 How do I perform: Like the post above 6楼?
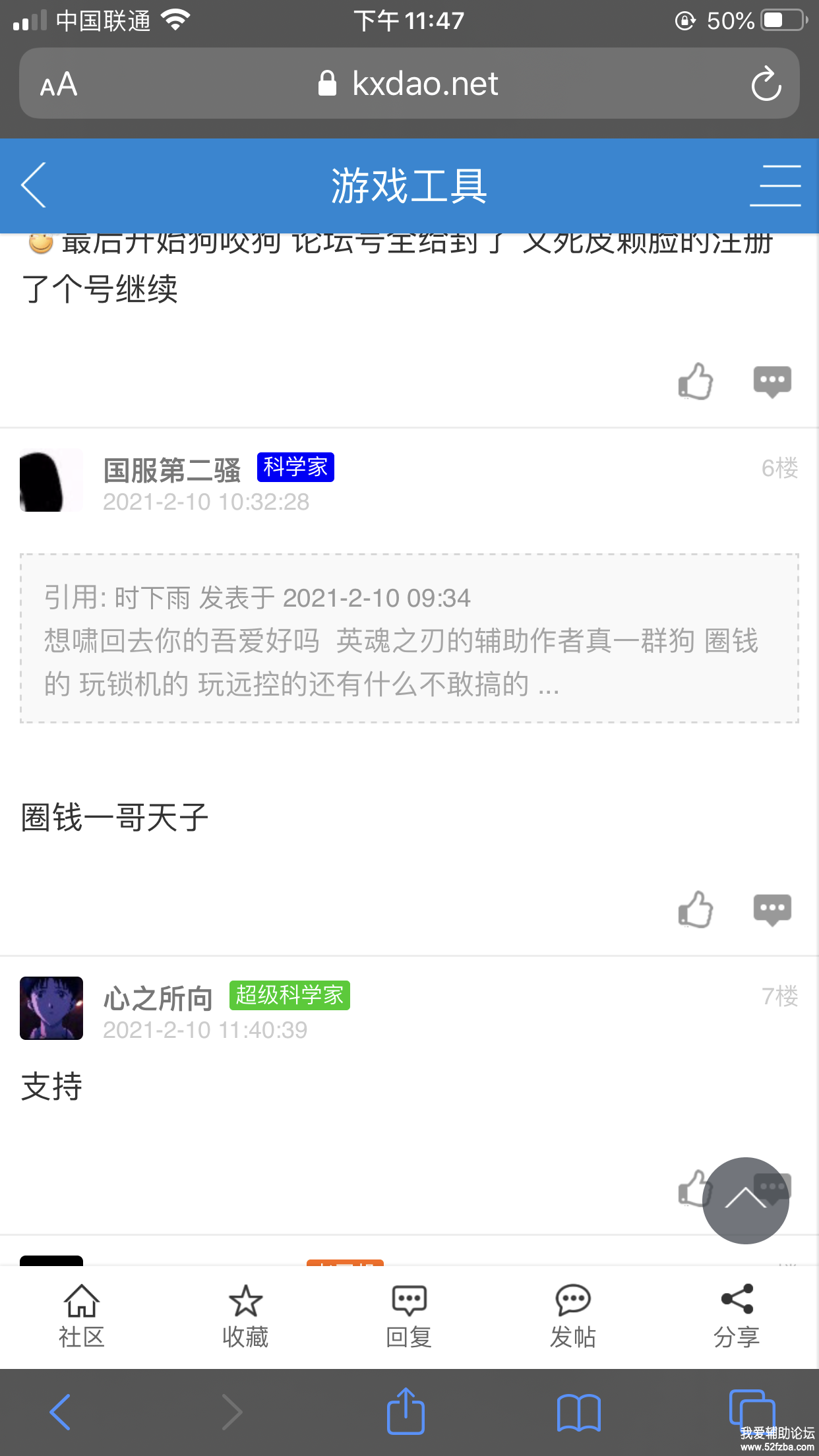pos(696,381)
